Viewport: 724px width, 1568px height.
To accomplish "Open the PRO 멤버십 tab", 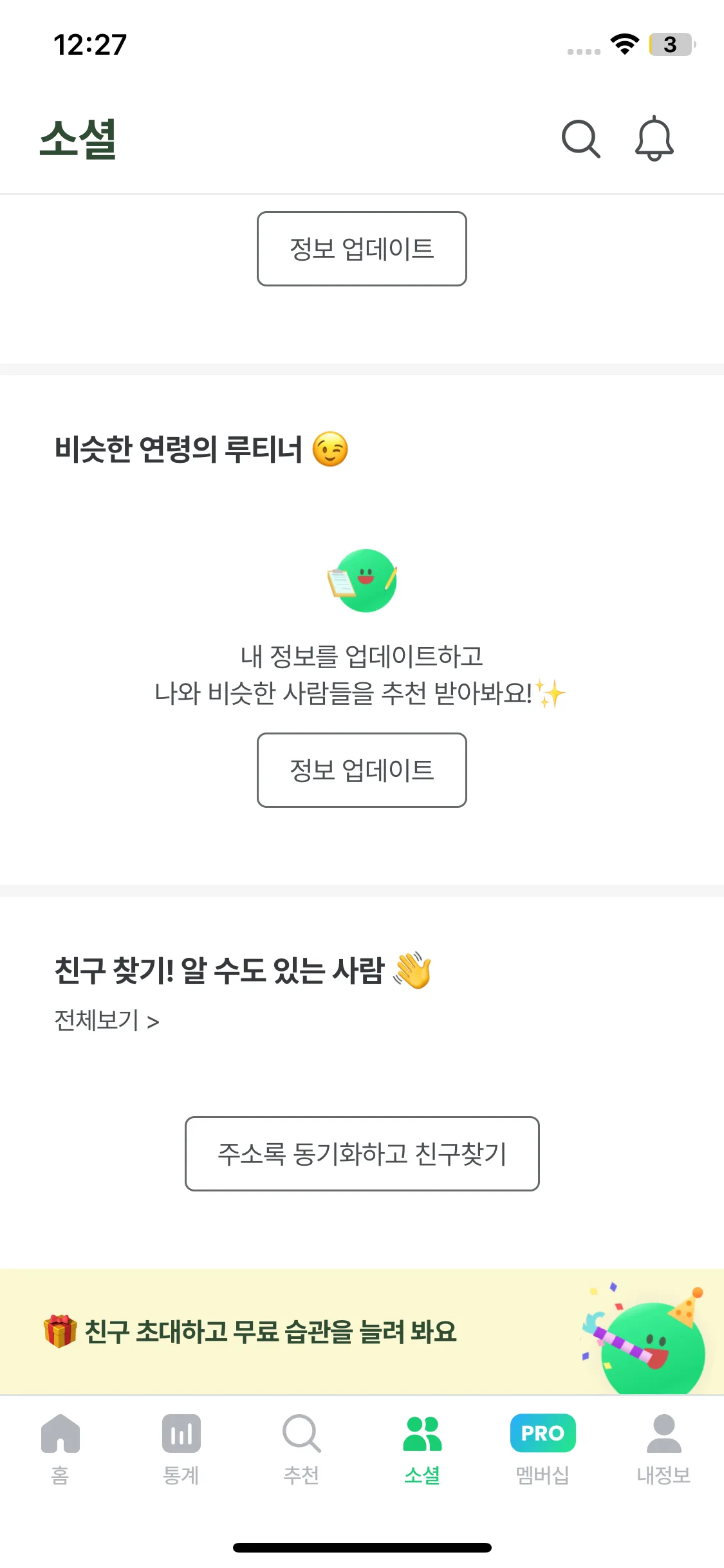I will [x=543, y=1448].
